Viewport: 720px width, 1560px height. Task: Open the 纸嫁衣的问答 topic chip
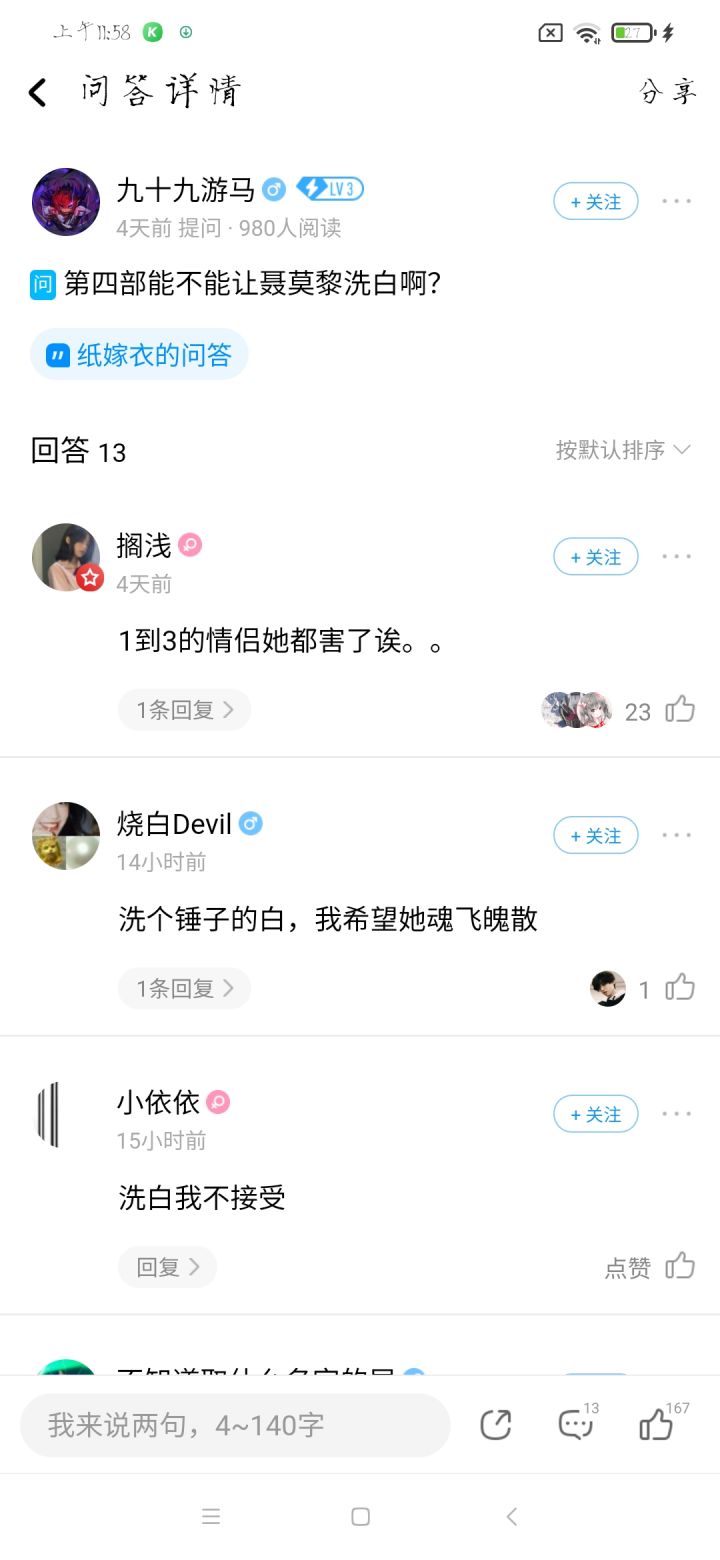click(x=139, y=355)
